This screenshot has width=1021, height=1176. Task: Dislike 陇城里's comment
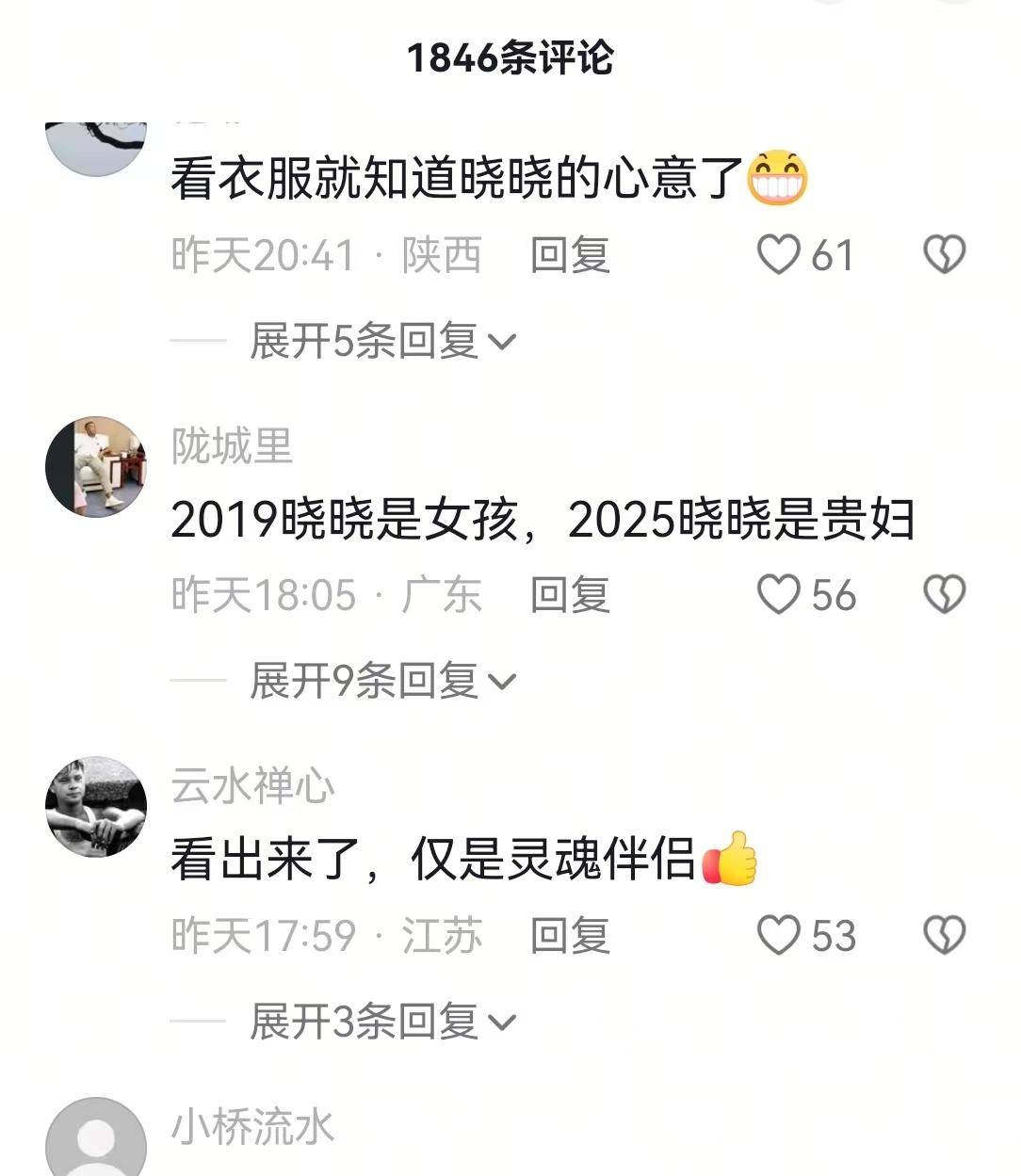coord(944,595)
